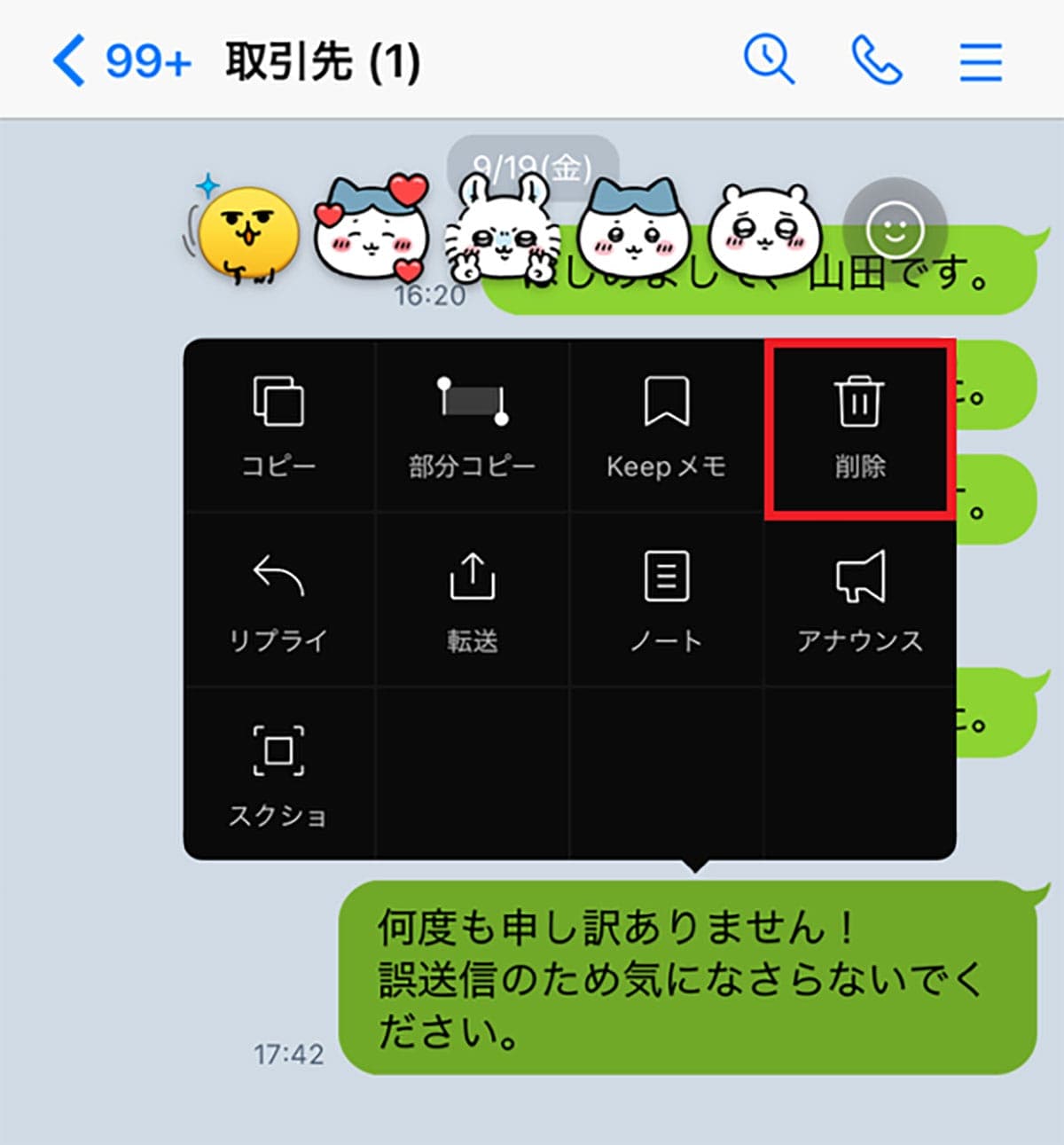Go back to the chat list

click(69, 61)
